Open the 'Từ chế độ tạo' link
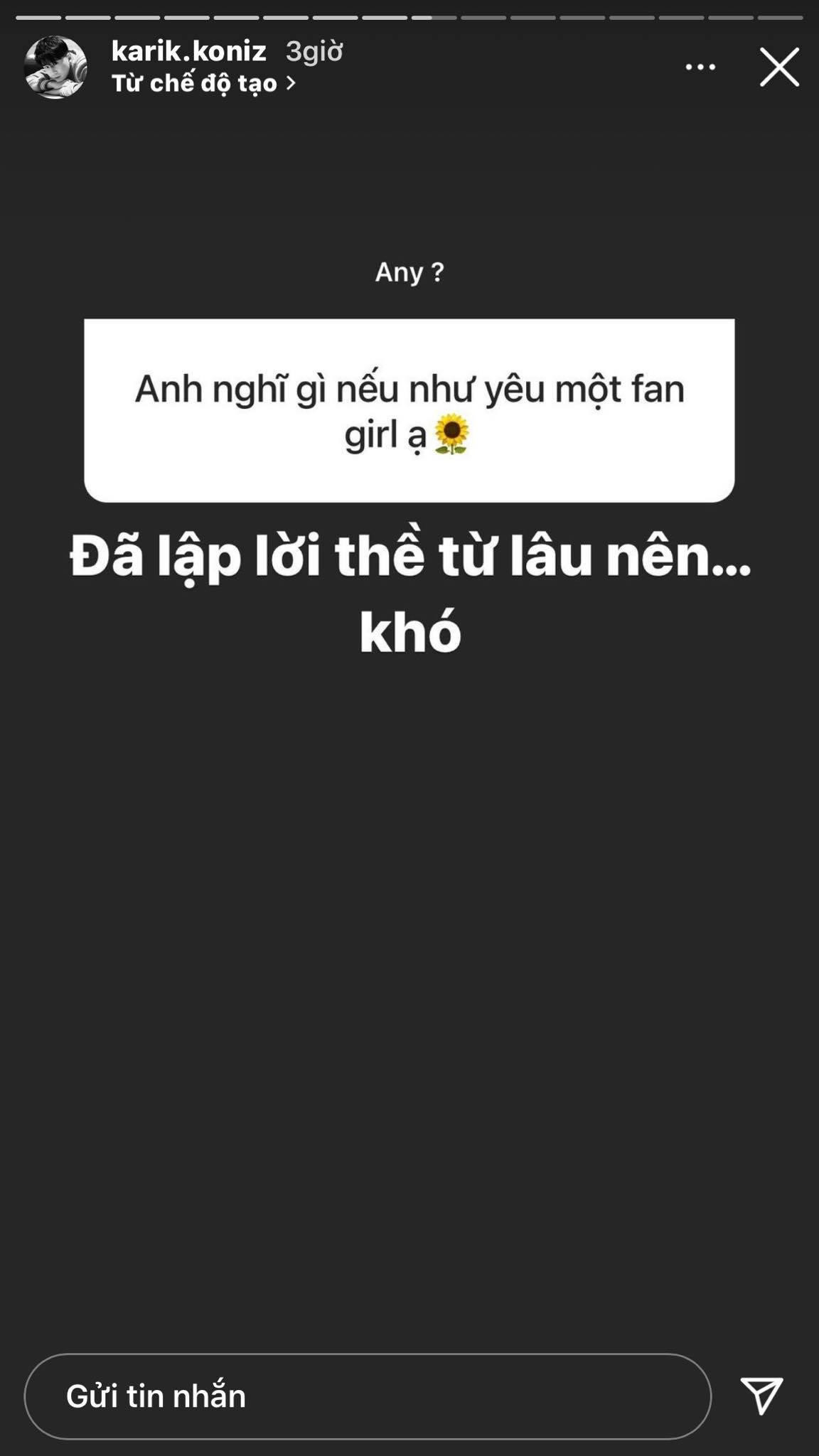819x1456 pixels. (203, 84)
